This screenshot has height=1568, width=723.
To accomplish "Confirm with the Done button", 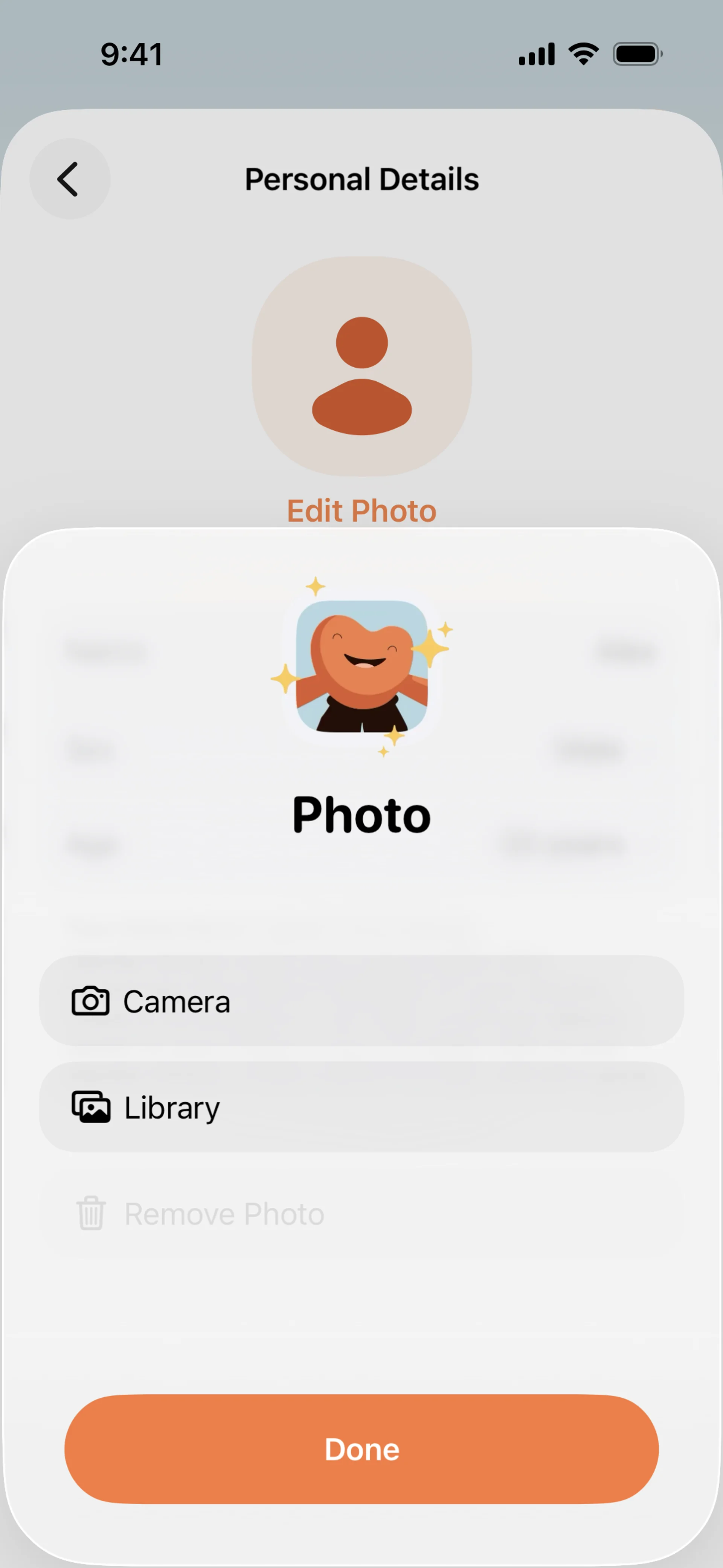I will pos(361,1449).
